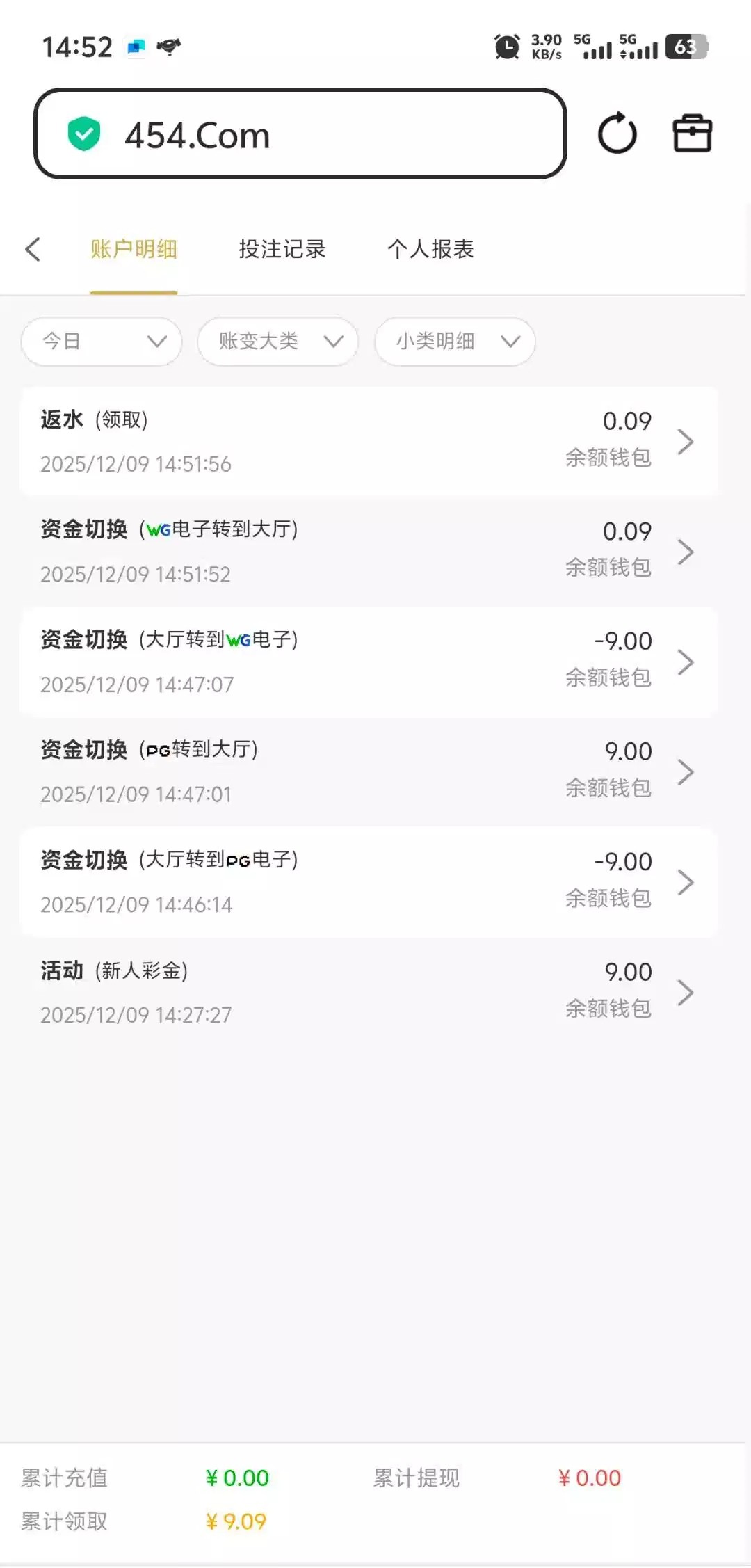Viewport: 751px width, 1568px height.
Task: Open the 活动 (新人彩金) 9.00 record
Action: (x=369, y=992)
